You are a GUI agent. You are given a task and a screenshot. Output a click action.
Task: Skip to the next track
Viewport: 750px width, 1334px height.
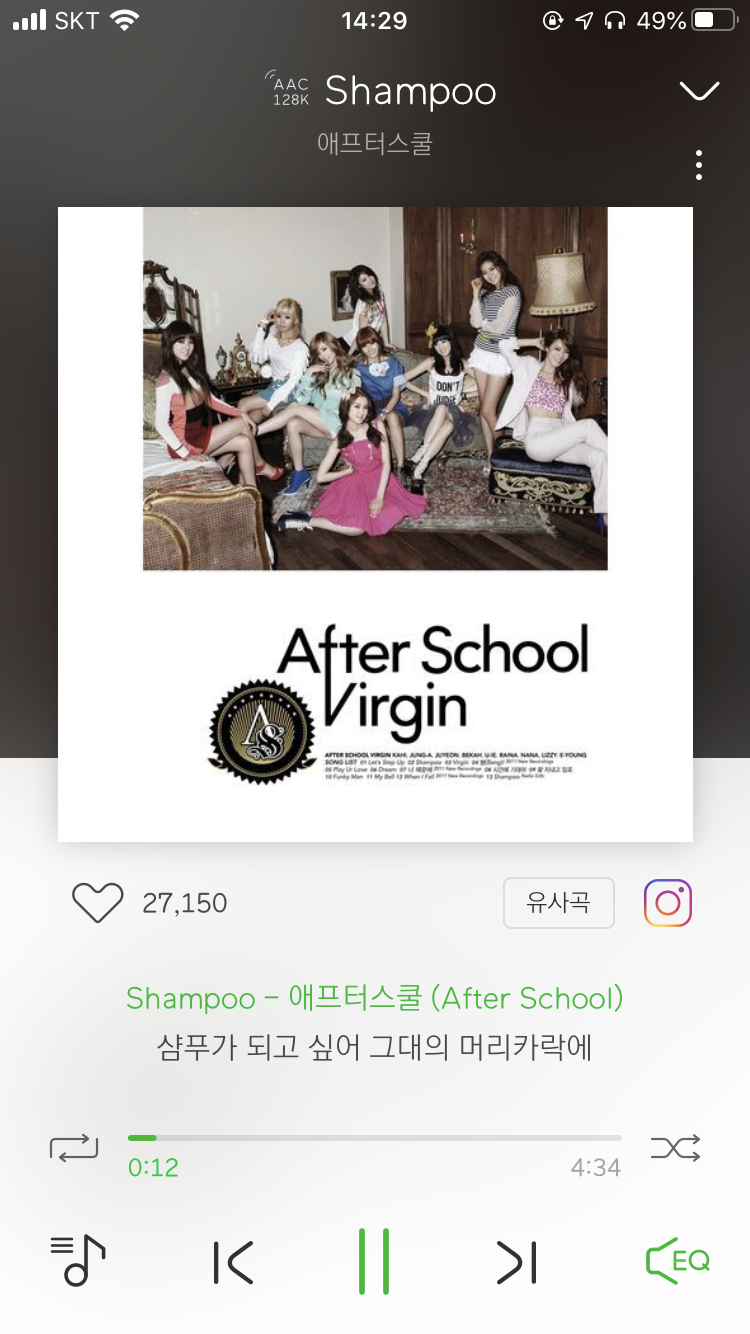pyautogui.click(x=516, y=1262)
